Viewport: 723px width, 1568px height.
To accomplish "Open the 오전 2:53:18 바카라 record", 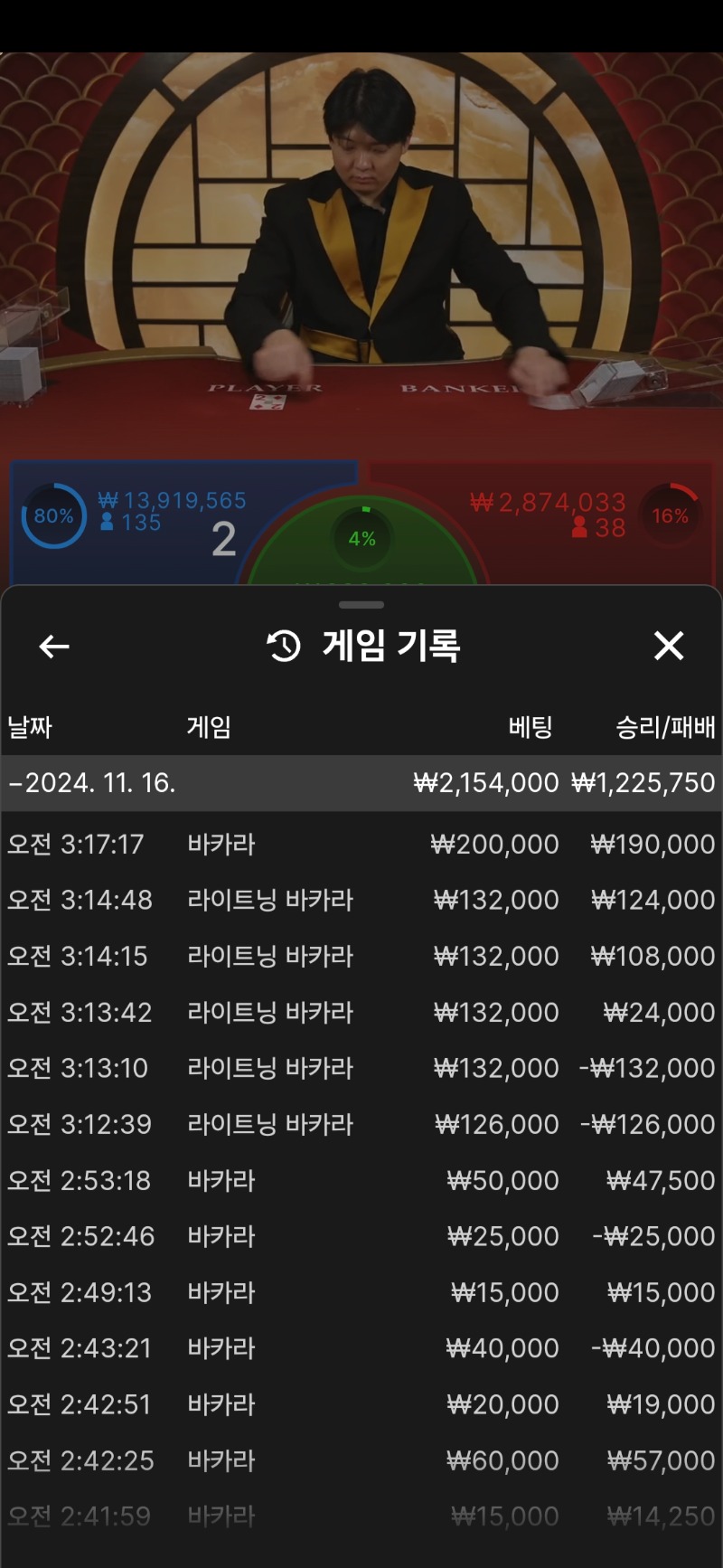I will (x=361, y=1181).
